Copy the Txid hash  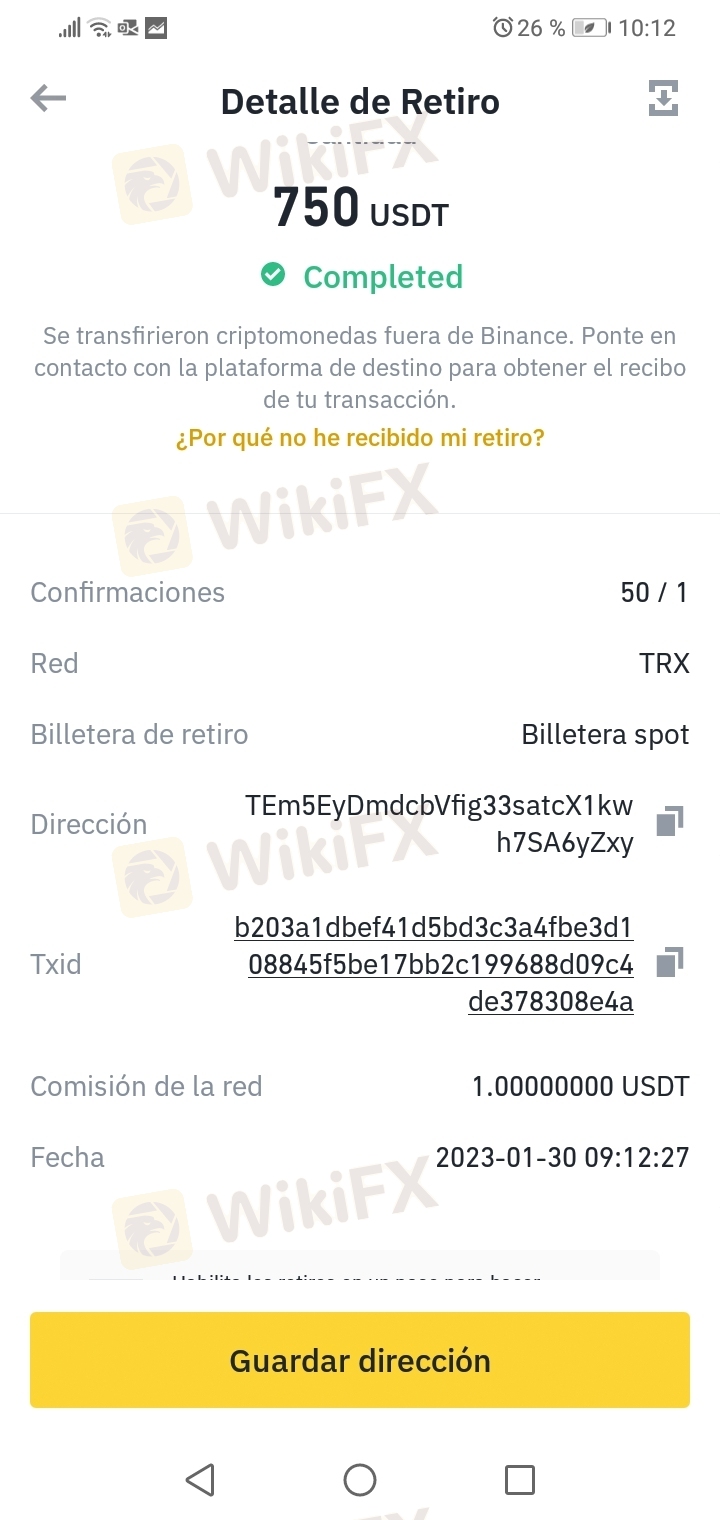(x=669, y=963)
